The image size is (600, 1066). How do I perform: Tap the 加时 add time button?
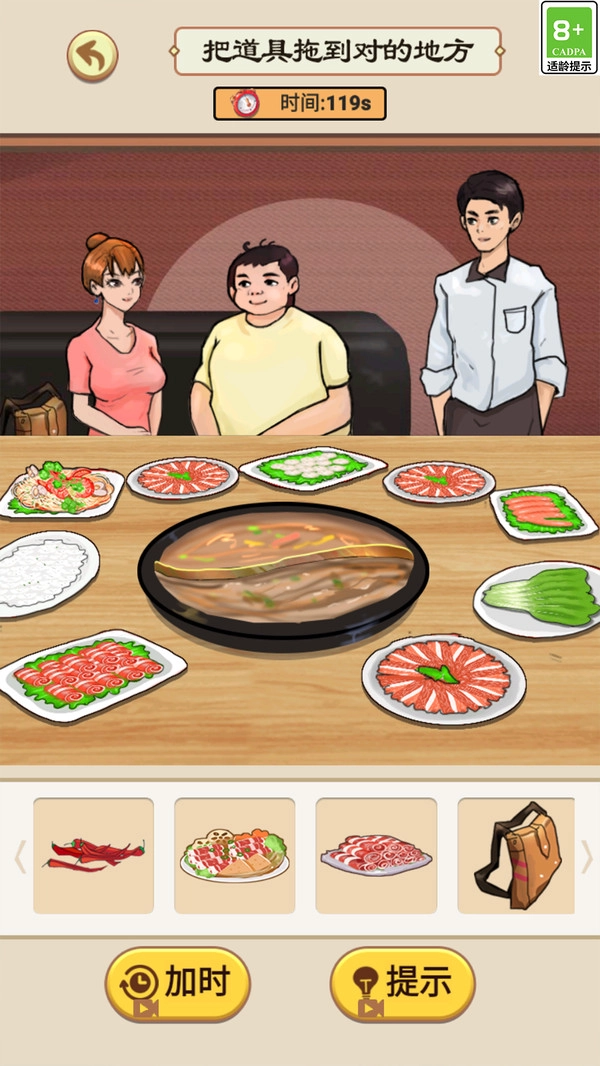tap(177, 984)
